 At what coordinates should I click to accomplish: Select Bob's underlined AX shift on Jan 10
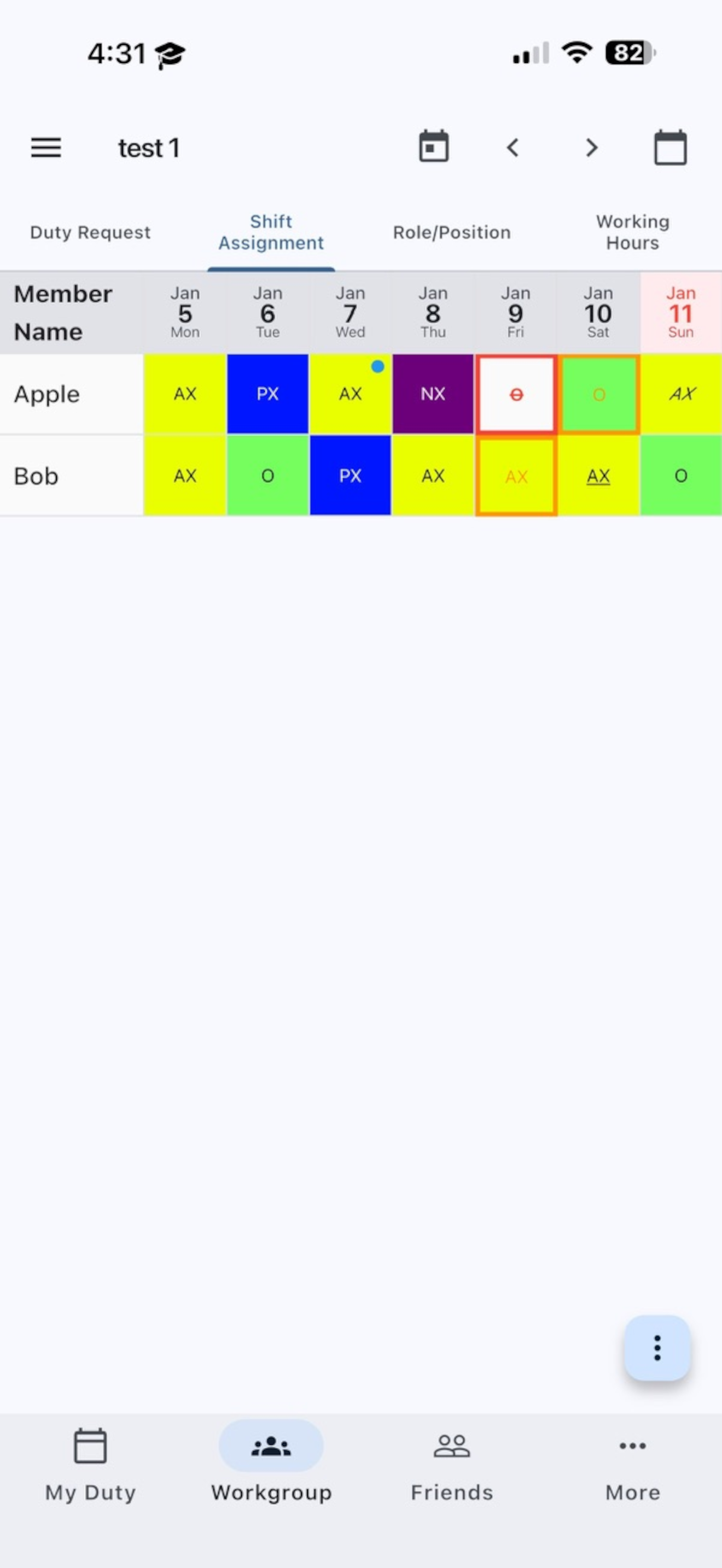click(598, 476)
